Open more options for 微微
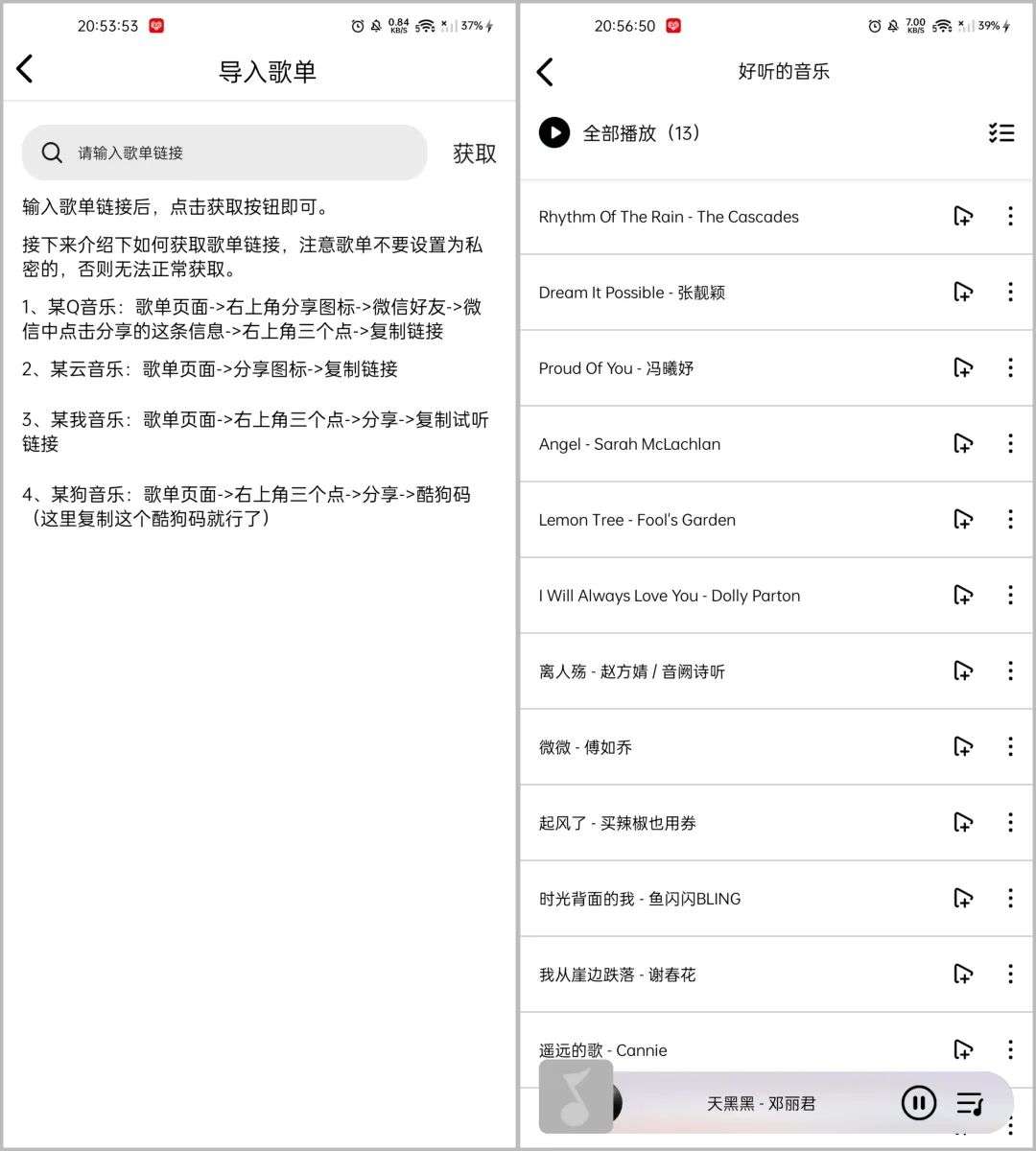1036x1151 pixels. tap(1010, 747)
